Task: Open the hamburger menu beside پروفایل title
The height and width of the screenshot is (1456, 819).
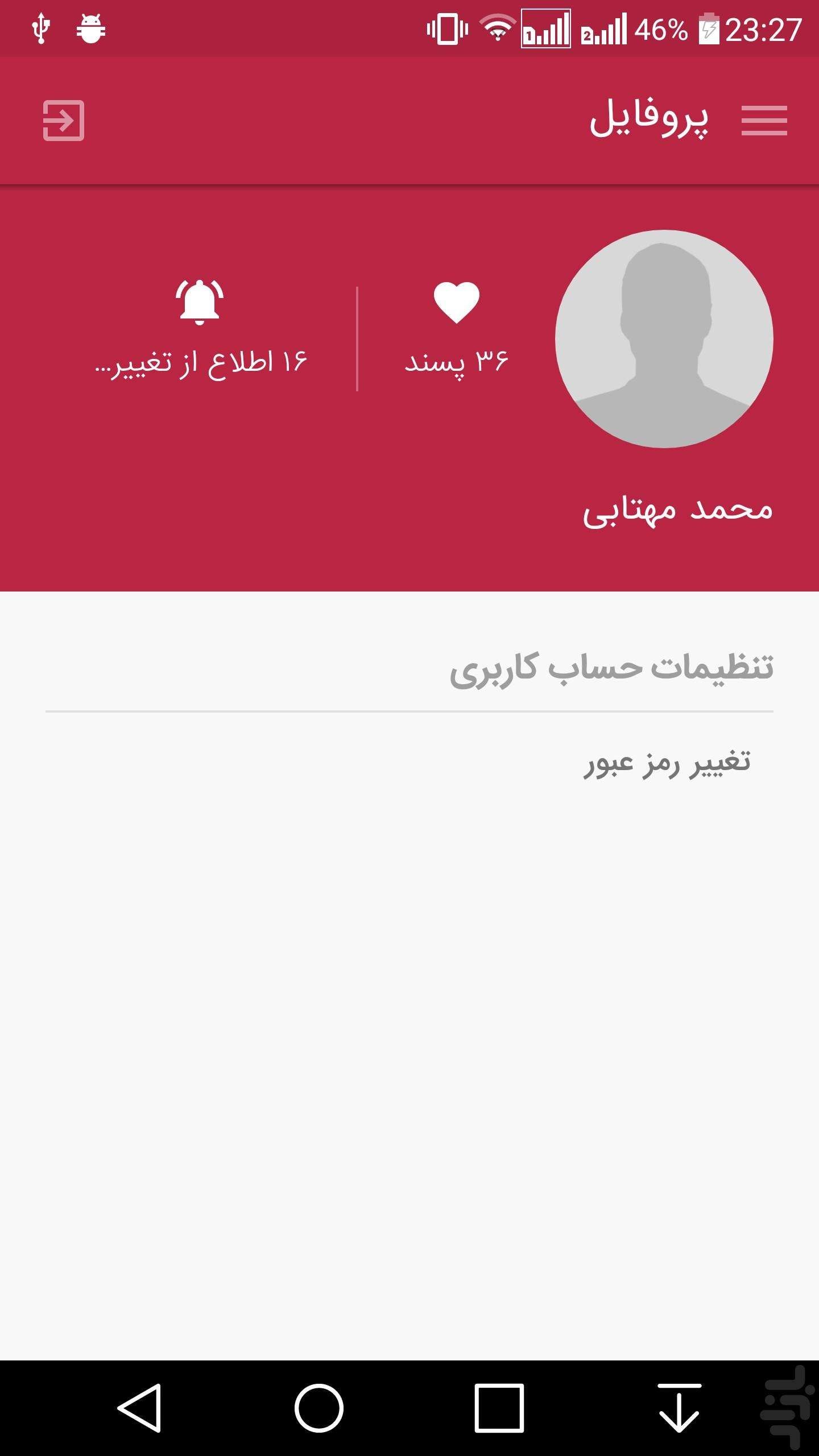Action: coord(765,119)
